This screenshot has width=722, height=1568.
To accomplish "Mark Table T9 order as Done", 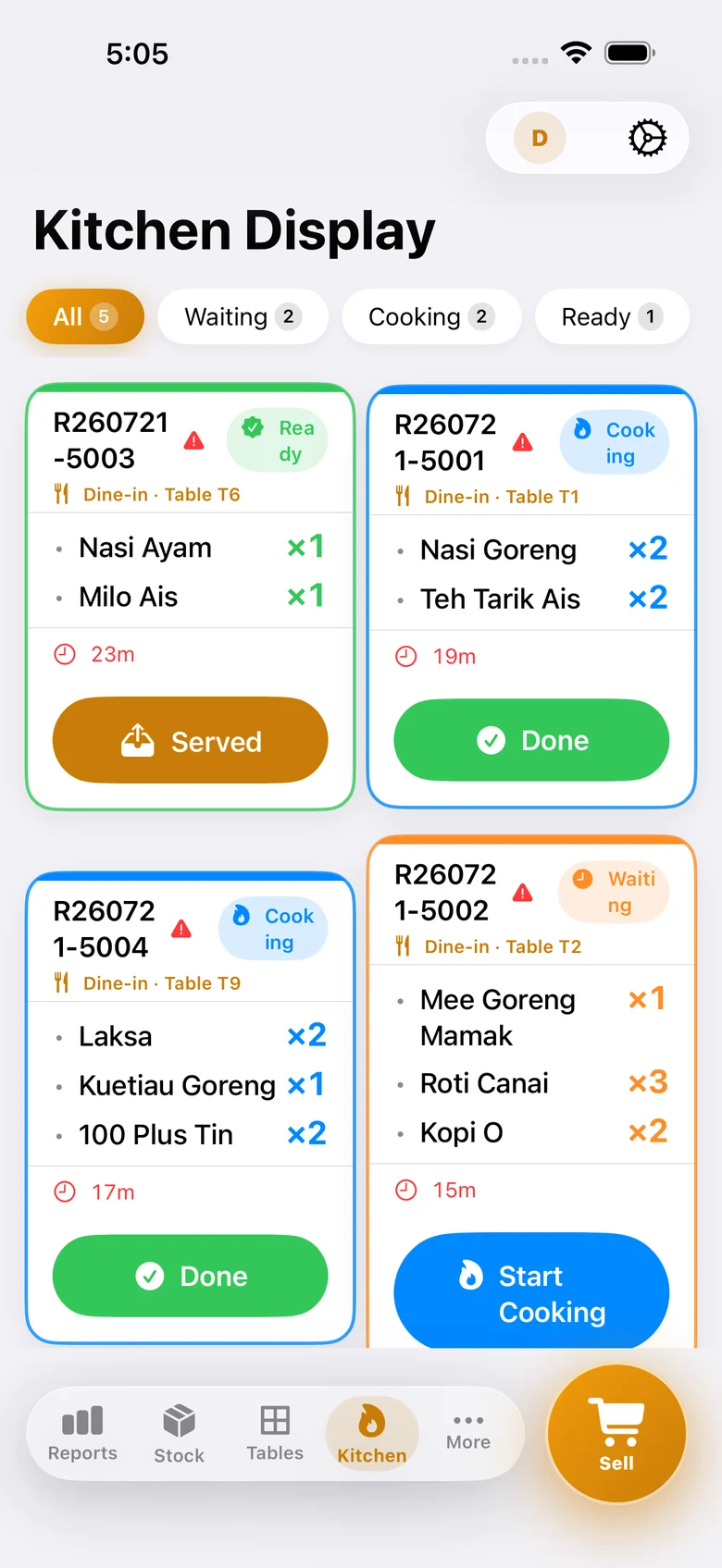I will [191, 1276].
